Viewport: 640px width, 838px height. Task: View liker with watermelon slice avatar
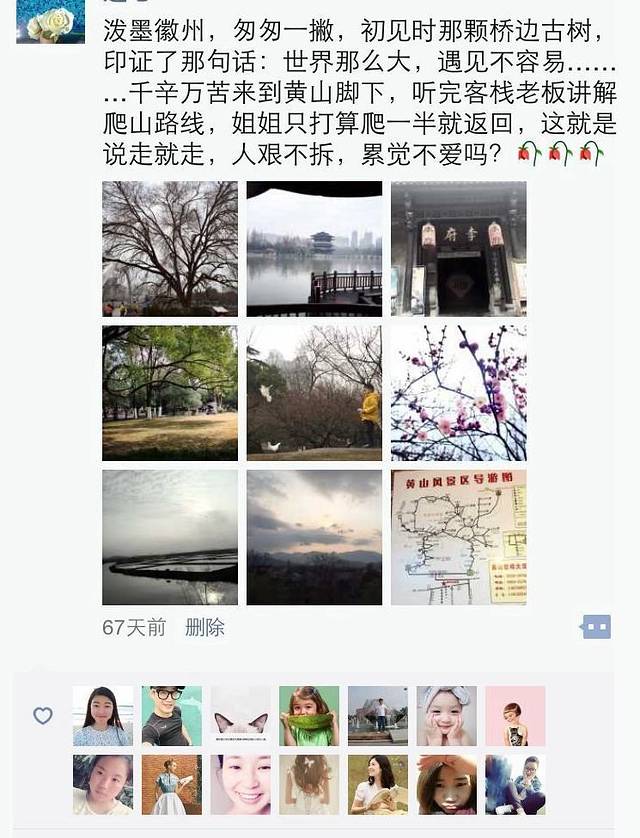[x=309, y=715]
